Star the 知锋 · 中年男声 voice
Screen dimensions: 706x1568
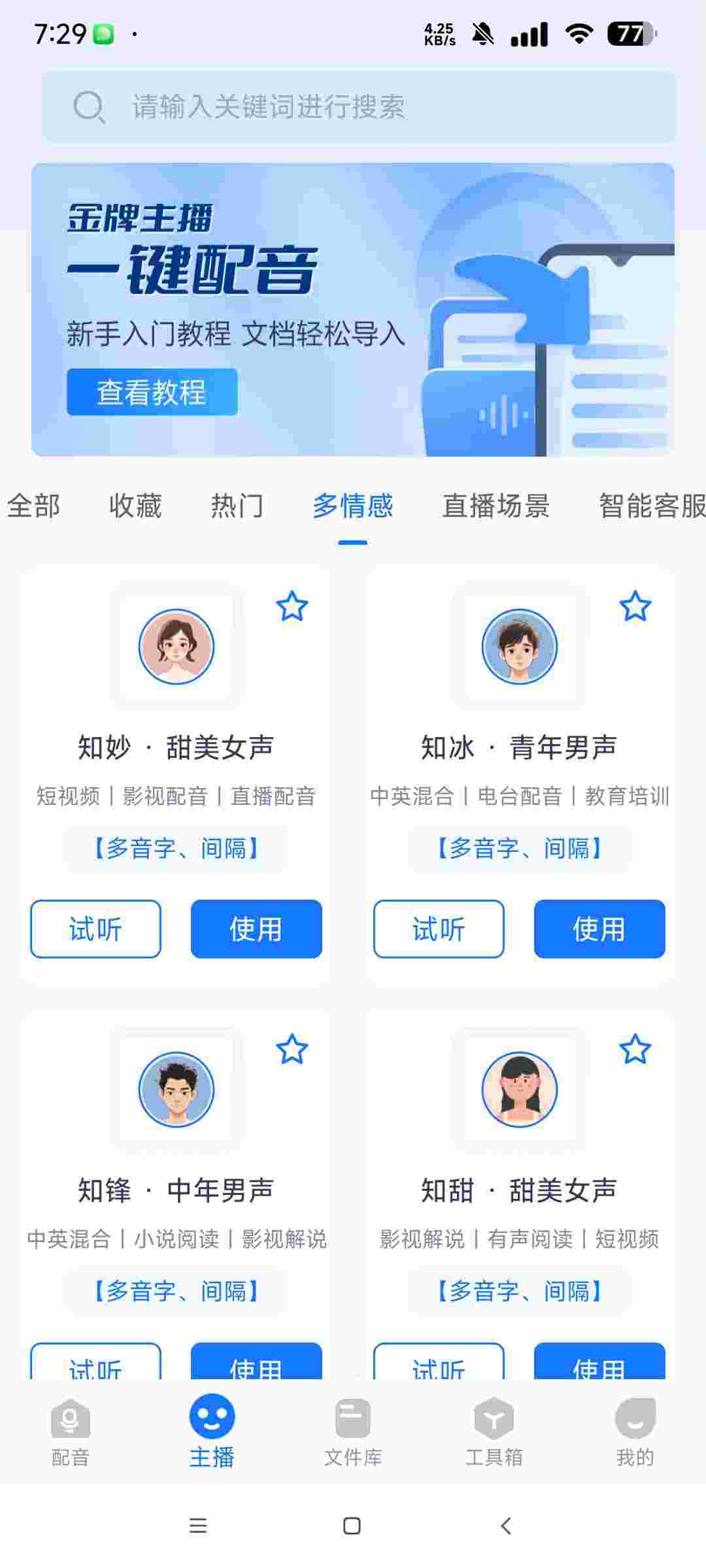tap(292, 1049)
